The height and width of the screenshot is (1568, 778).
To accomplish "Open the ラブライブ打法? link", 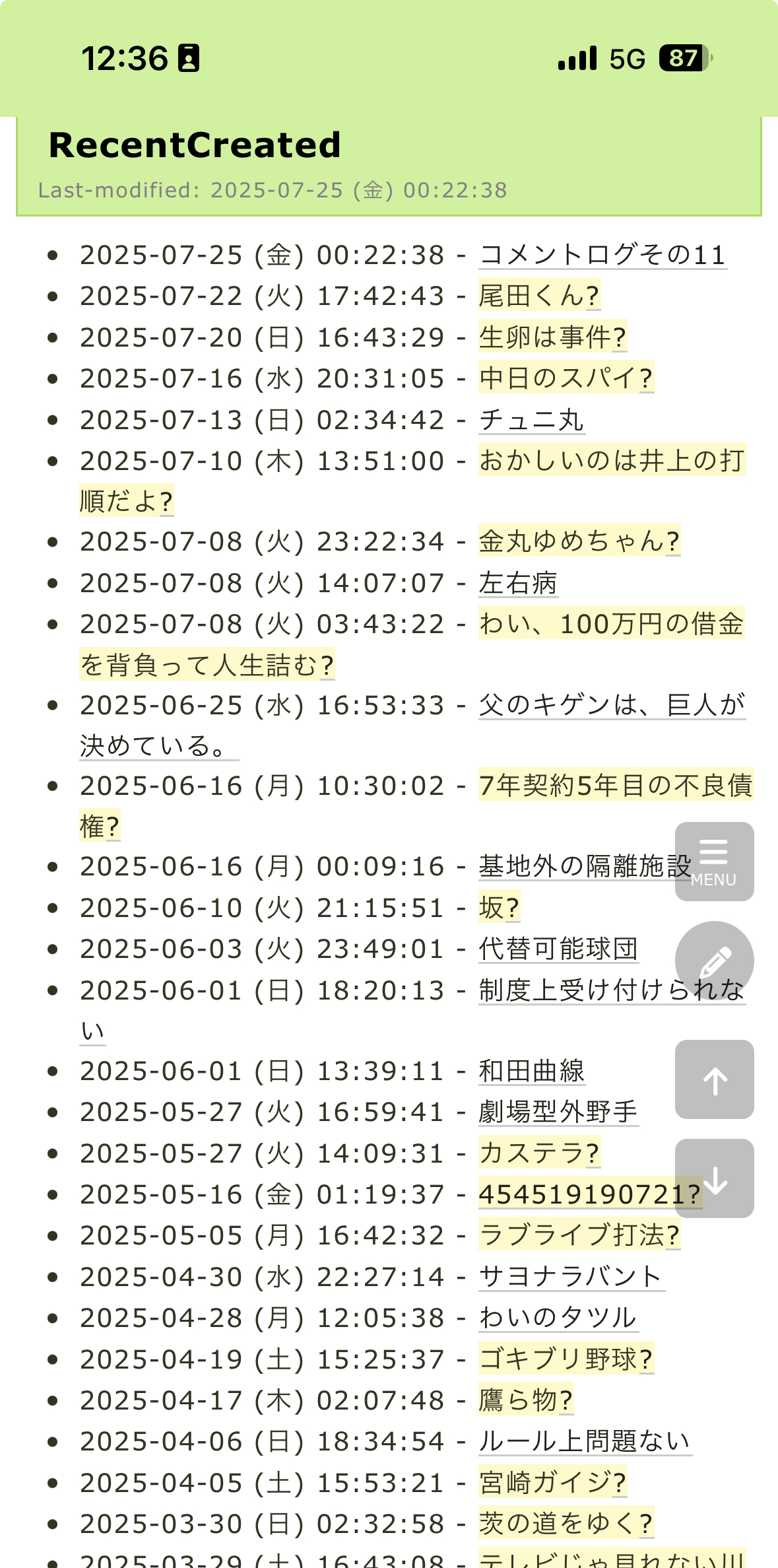I will 579,1235.
